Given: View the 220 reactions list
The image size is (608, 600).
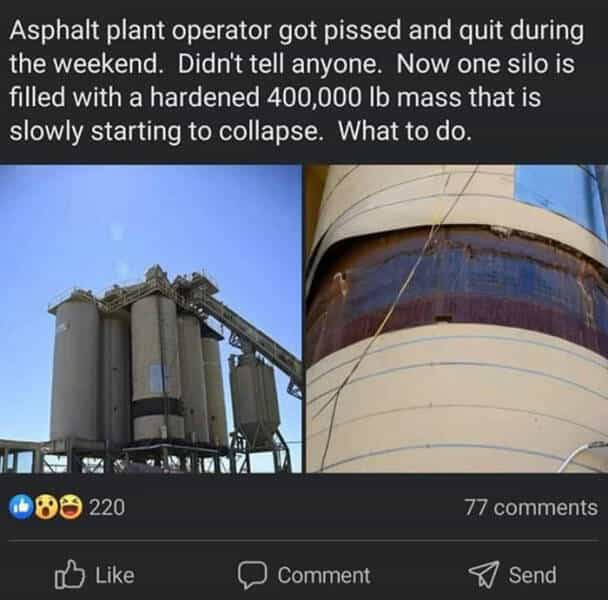Looking at the screenshot, I should point(68,507).
